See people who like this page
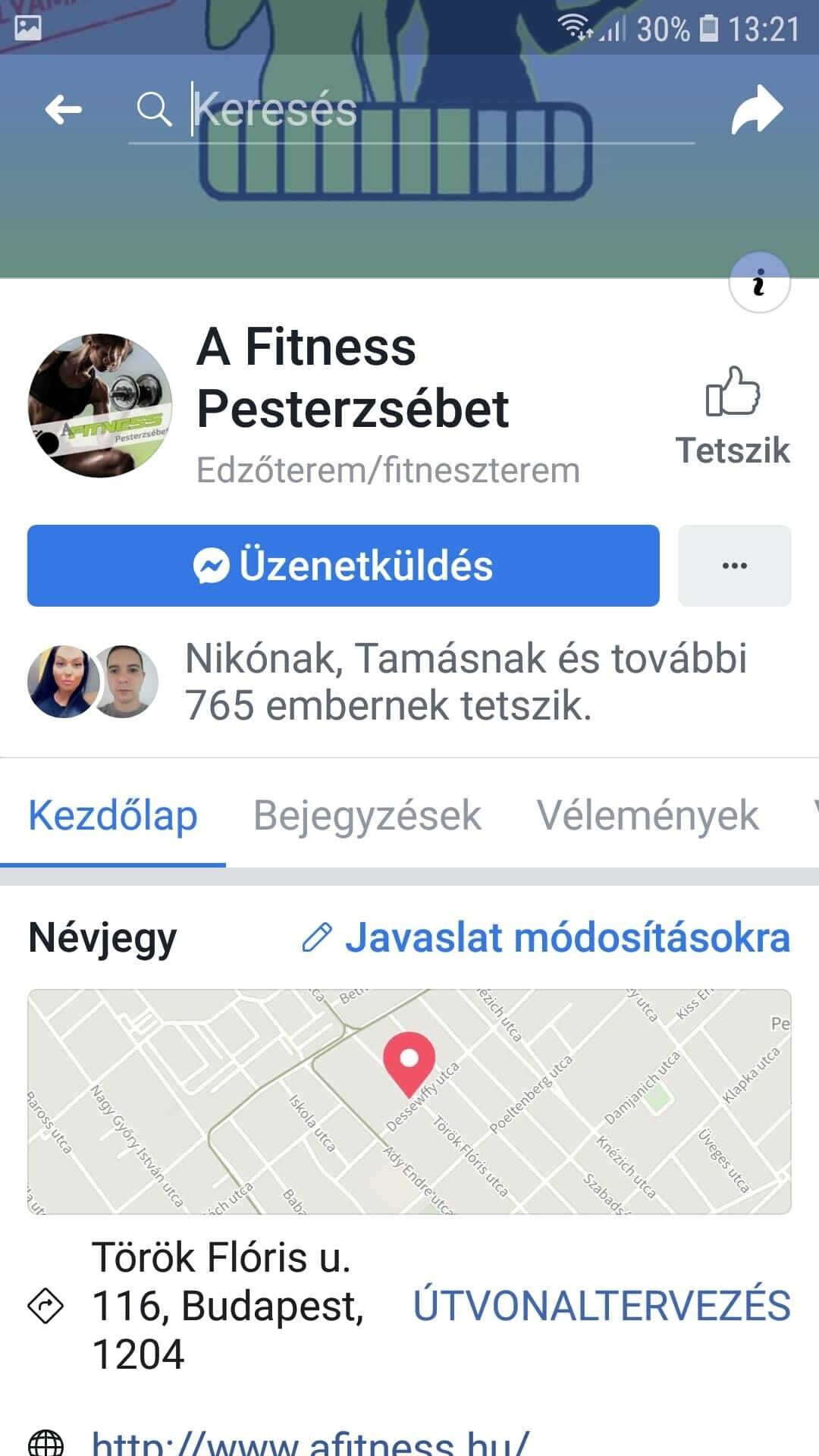This screenshot has height=1456, width=819. pos(464,681)
